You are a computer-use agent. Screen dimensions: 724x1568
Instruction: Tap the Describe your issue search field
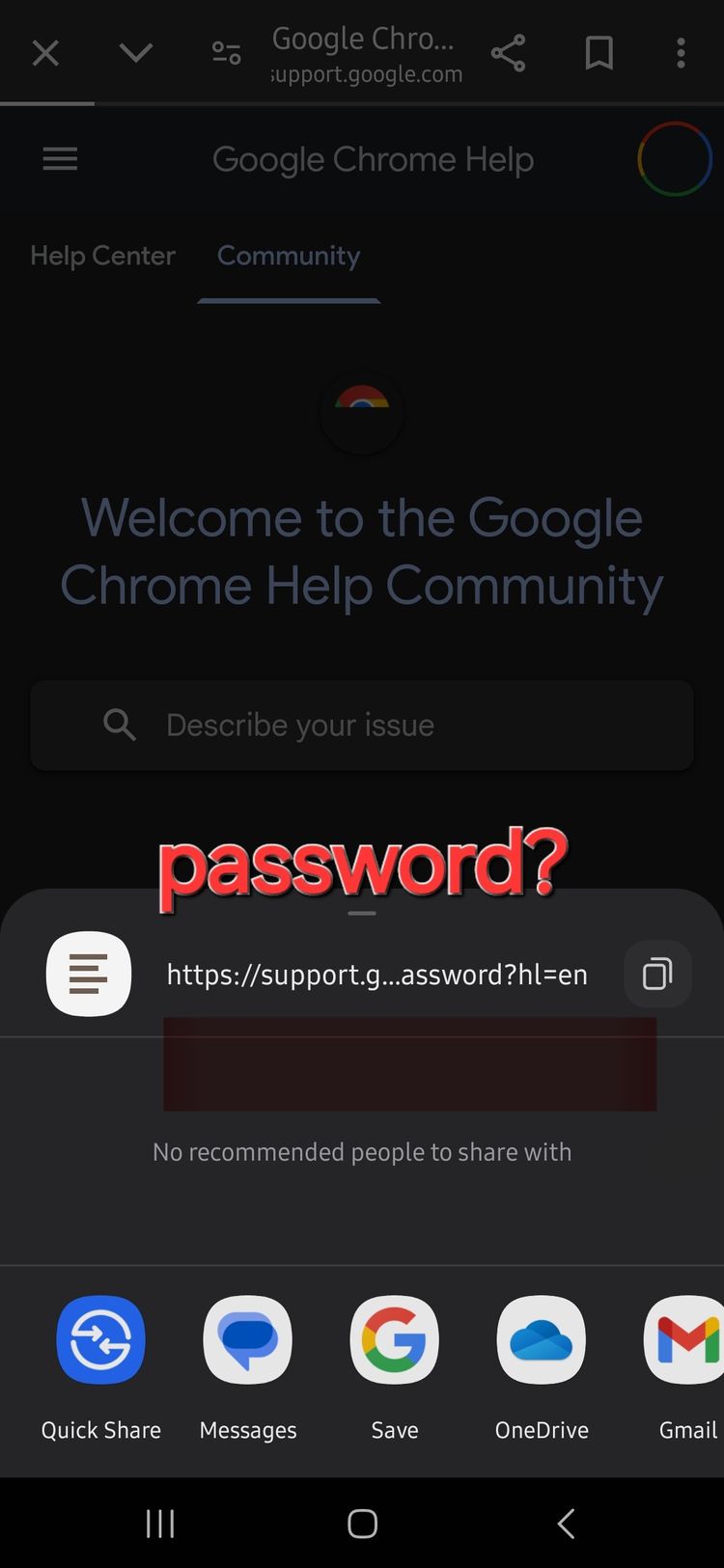(x=362, y=725)
